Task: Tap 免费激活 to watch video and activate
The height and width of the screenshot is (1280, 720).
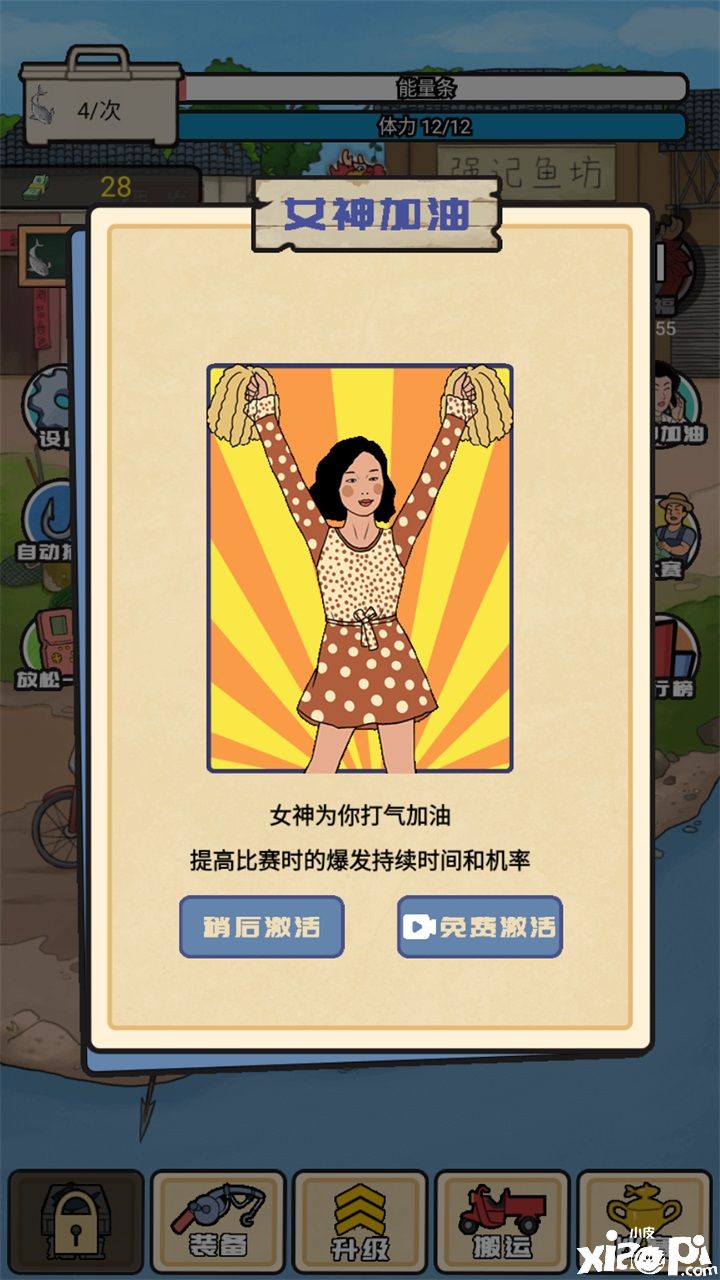Action: tap(480, 927)
